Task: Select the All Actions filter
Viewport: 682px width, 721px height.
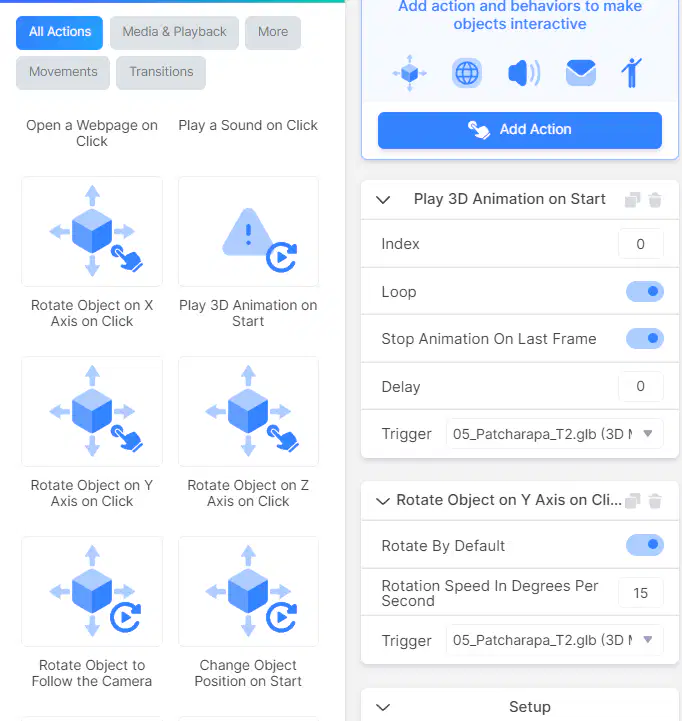Action: click(59, 32)
